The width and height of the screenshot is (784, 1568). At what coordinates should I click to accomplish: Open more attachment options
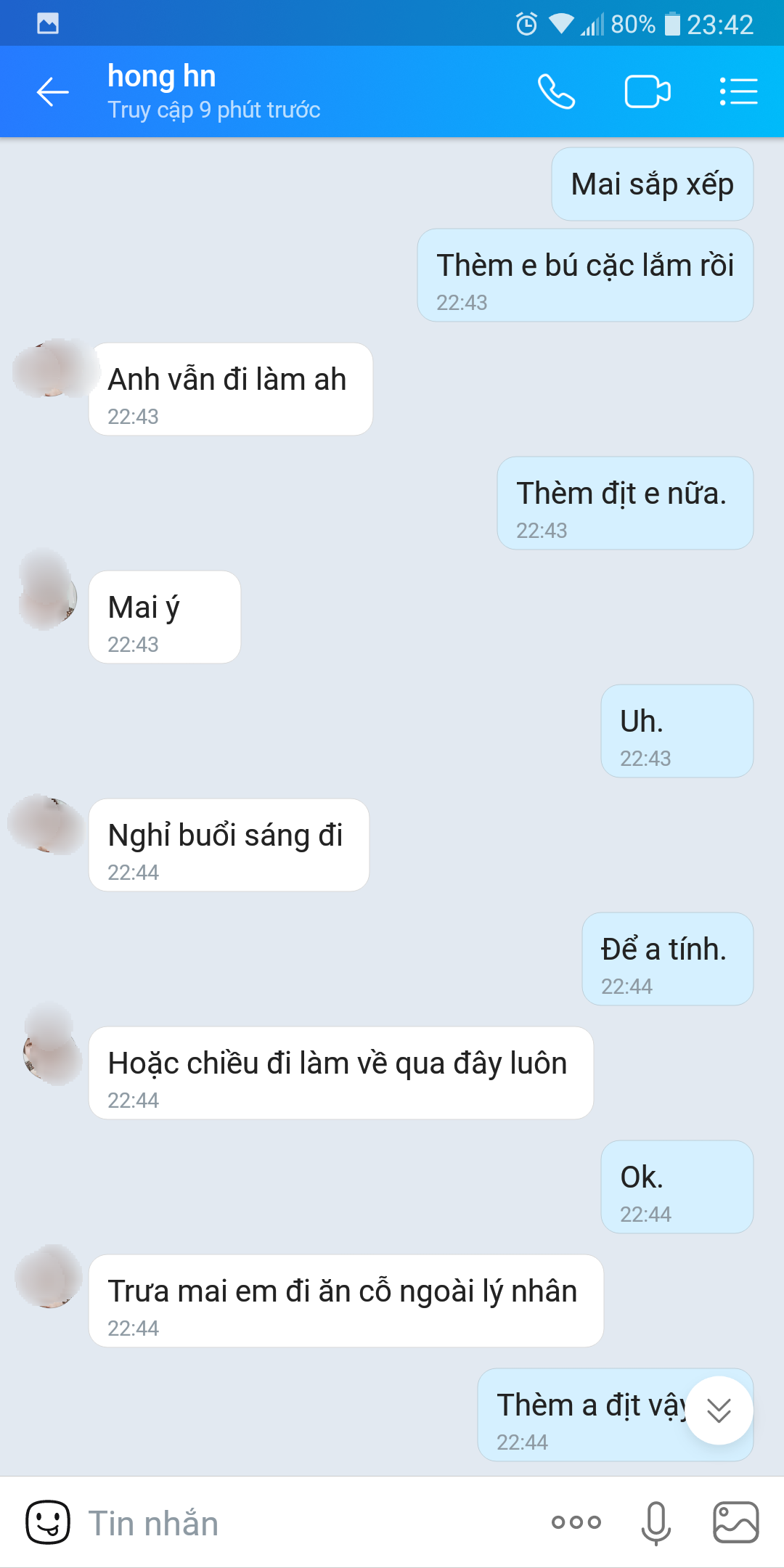coord(576,1522)
